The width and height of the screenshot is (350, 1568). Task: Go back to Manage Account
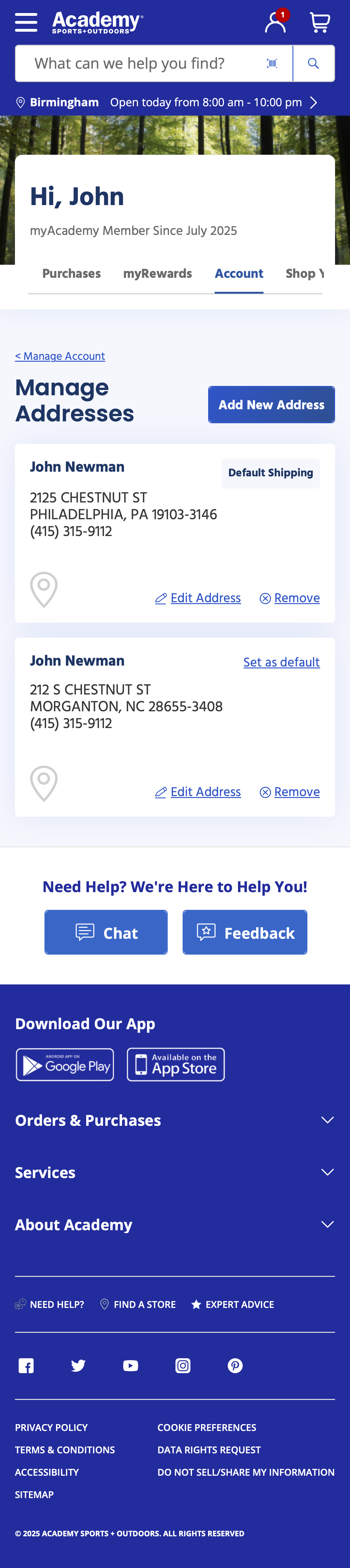(x=60, y=356)
